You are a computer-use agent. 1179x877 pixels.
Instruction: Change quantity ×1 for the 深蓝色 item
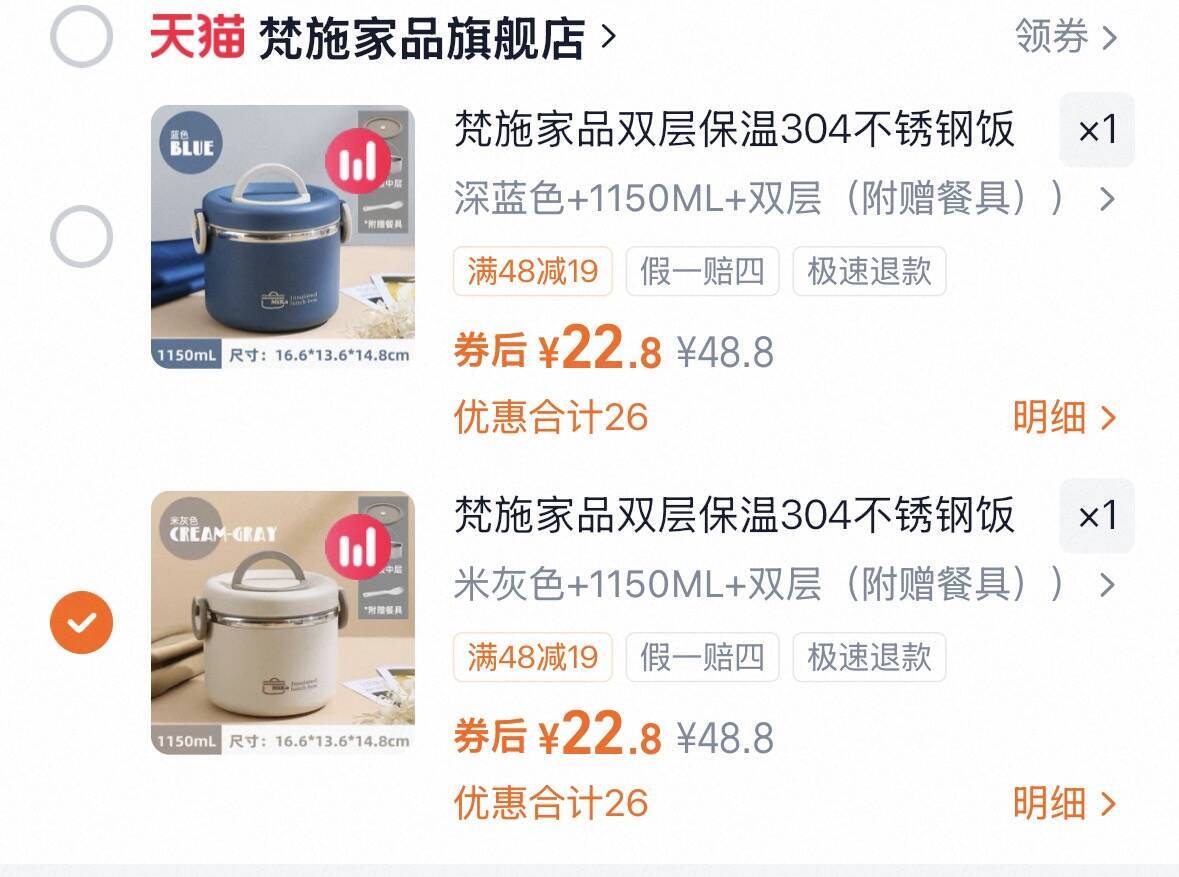(x=1097, y=130)
